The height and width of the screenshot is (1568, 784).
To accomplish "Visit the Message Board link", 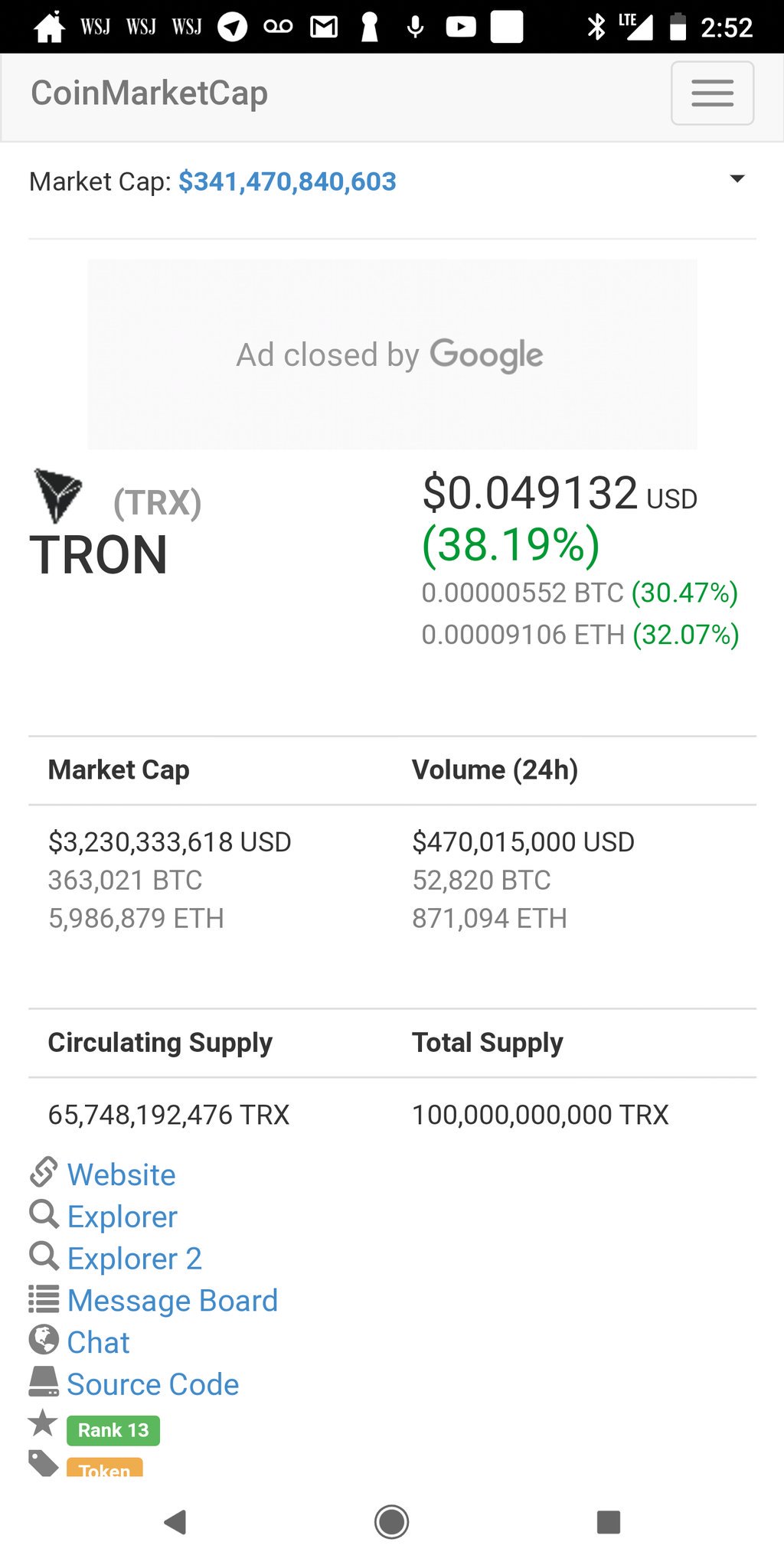I will tap(172, 1301).
